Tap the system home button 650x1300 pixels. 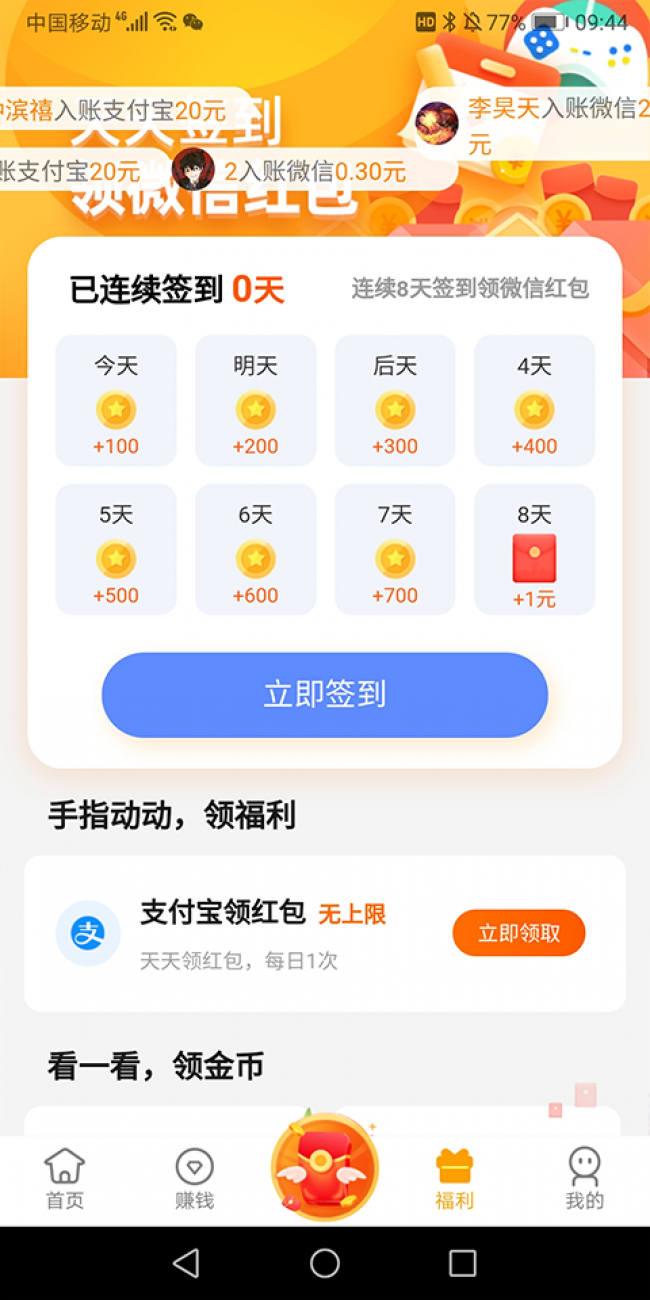pos(325,1263)
